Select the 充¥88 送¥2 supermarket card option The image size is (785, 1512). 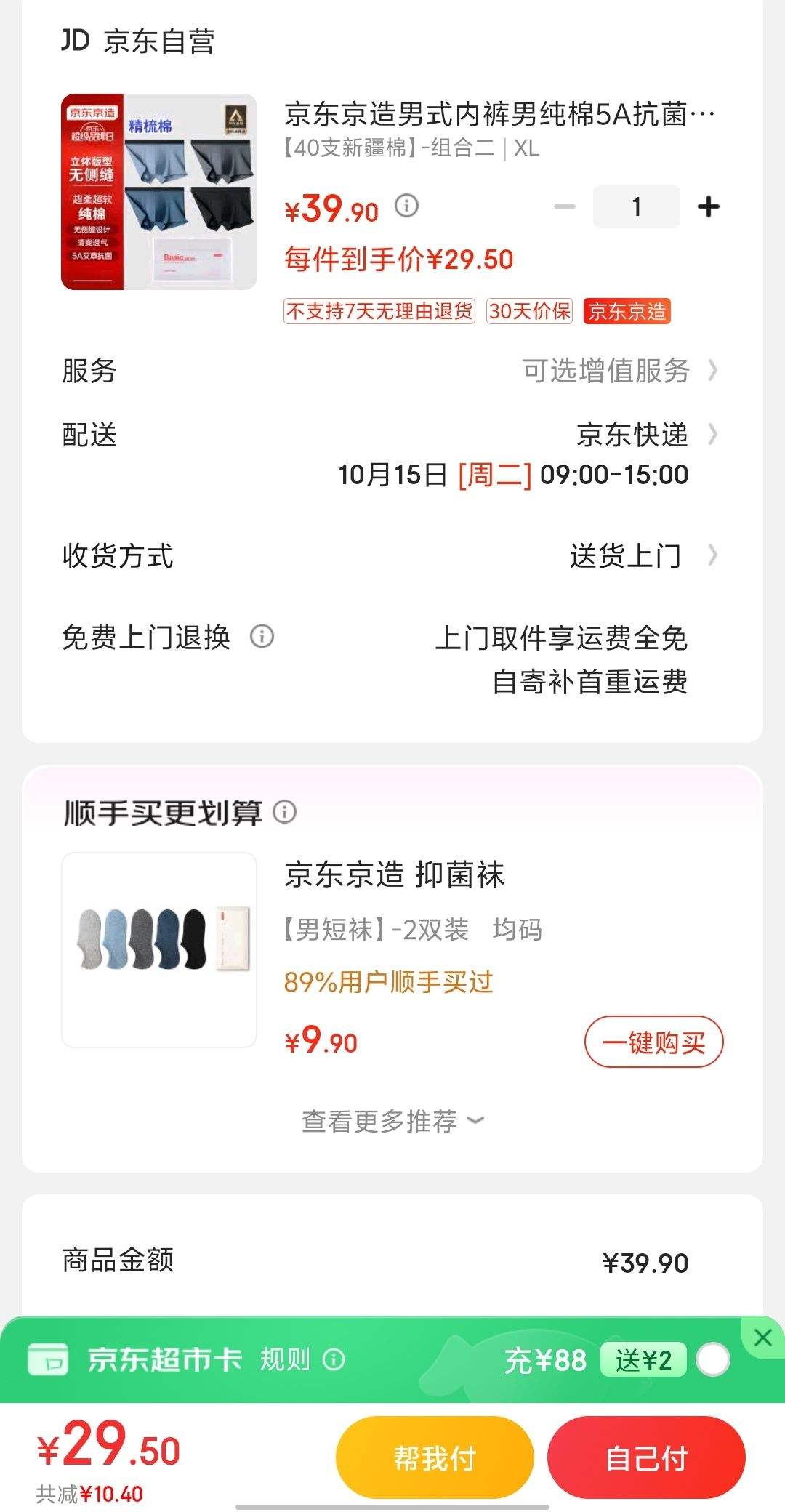tap(712, 1359)
